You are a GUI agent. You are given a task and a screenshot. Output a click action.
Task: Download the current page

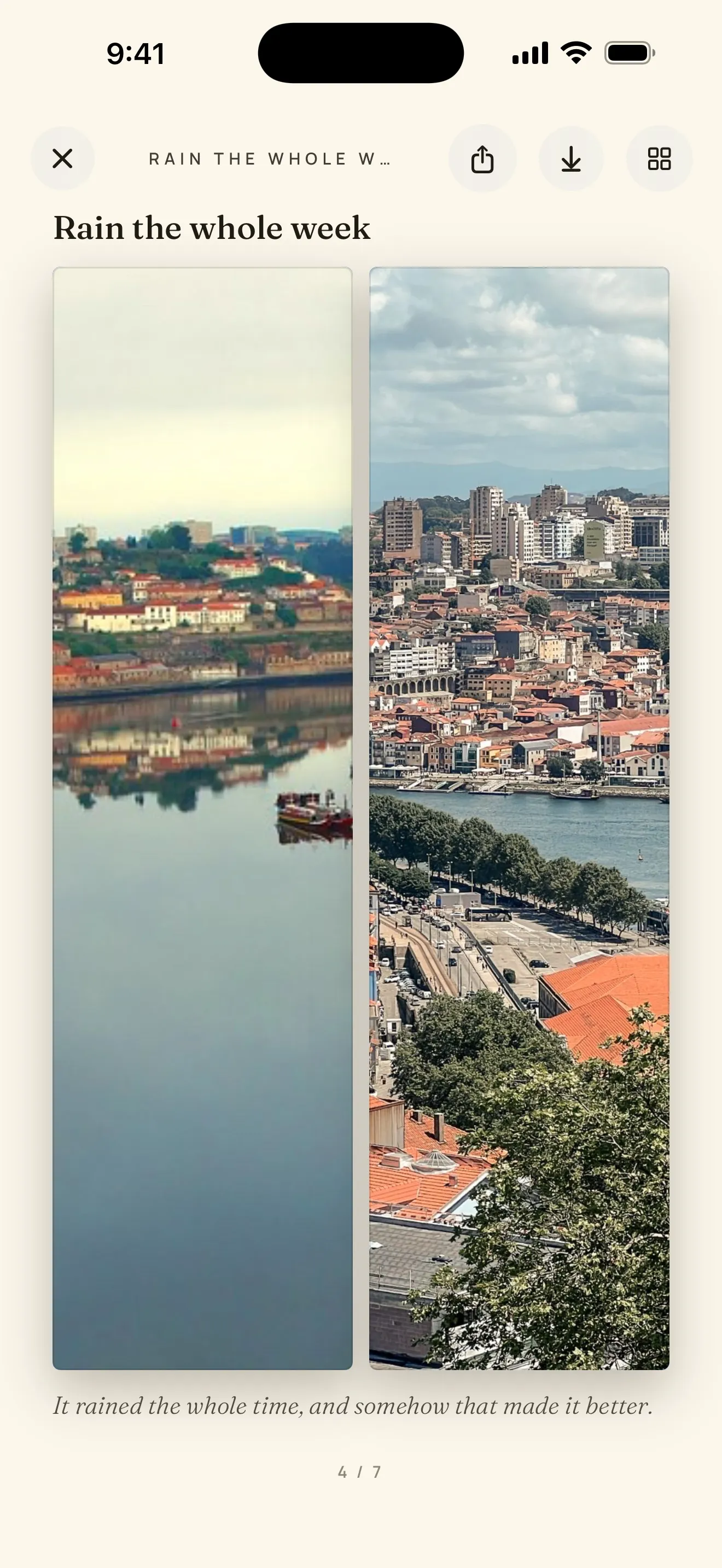(571, 159)
